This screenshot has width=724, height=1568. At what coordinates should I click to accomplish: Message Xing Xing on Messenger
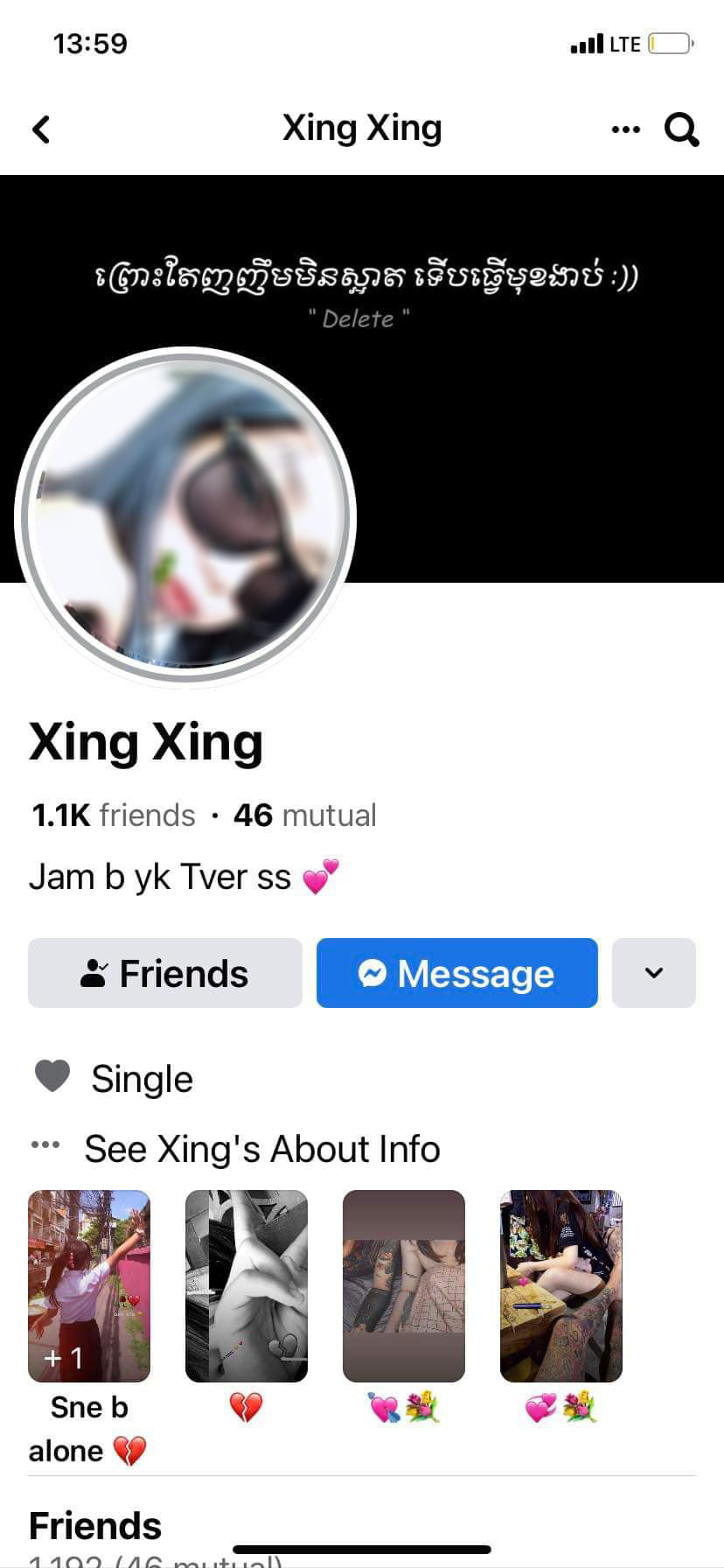pos(457,973)
